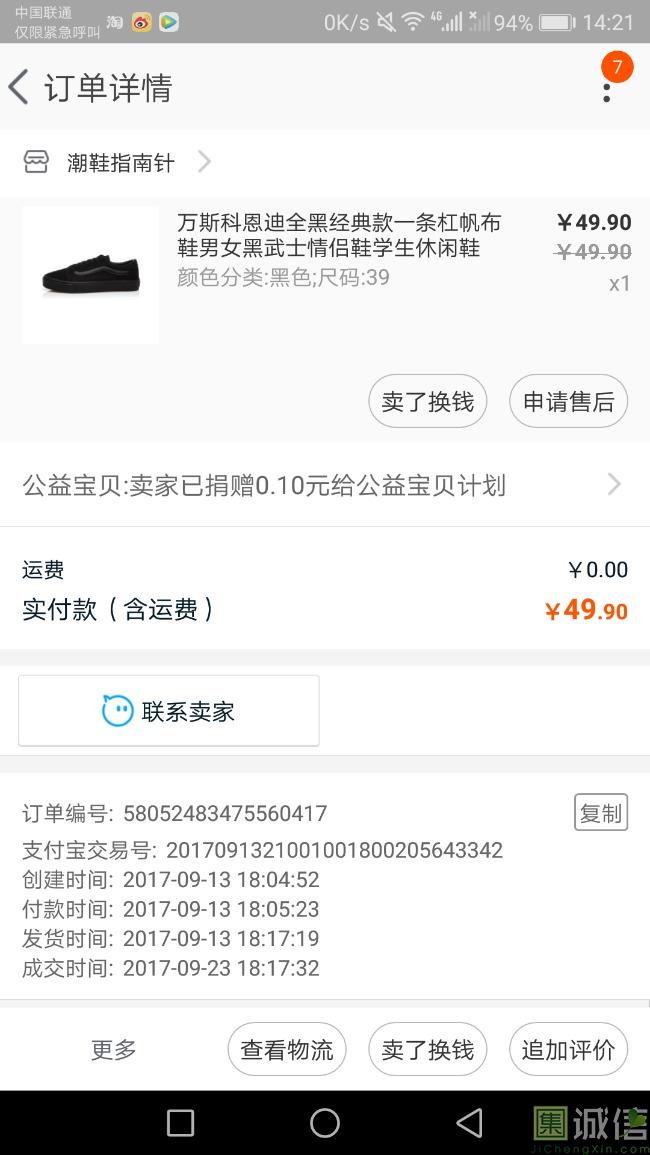
Task: Tap 卖了换钱 beside 追加评价
Action: pyautogui.click(x=427, y=1050)
